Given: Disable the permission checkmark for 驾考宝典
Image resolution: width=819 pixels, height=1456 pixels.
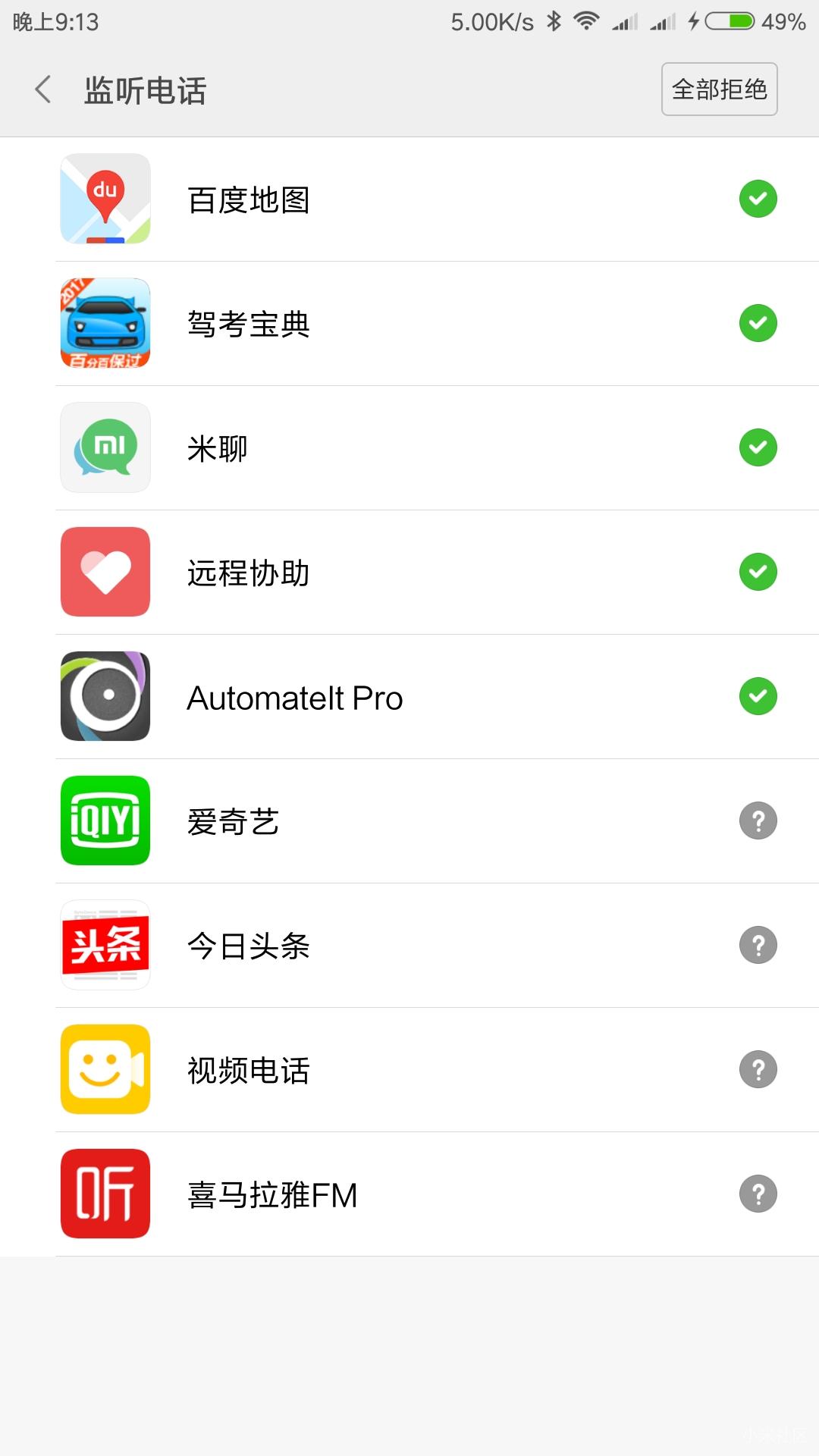Looking at the screenshot, I should [x=758, y=323].
